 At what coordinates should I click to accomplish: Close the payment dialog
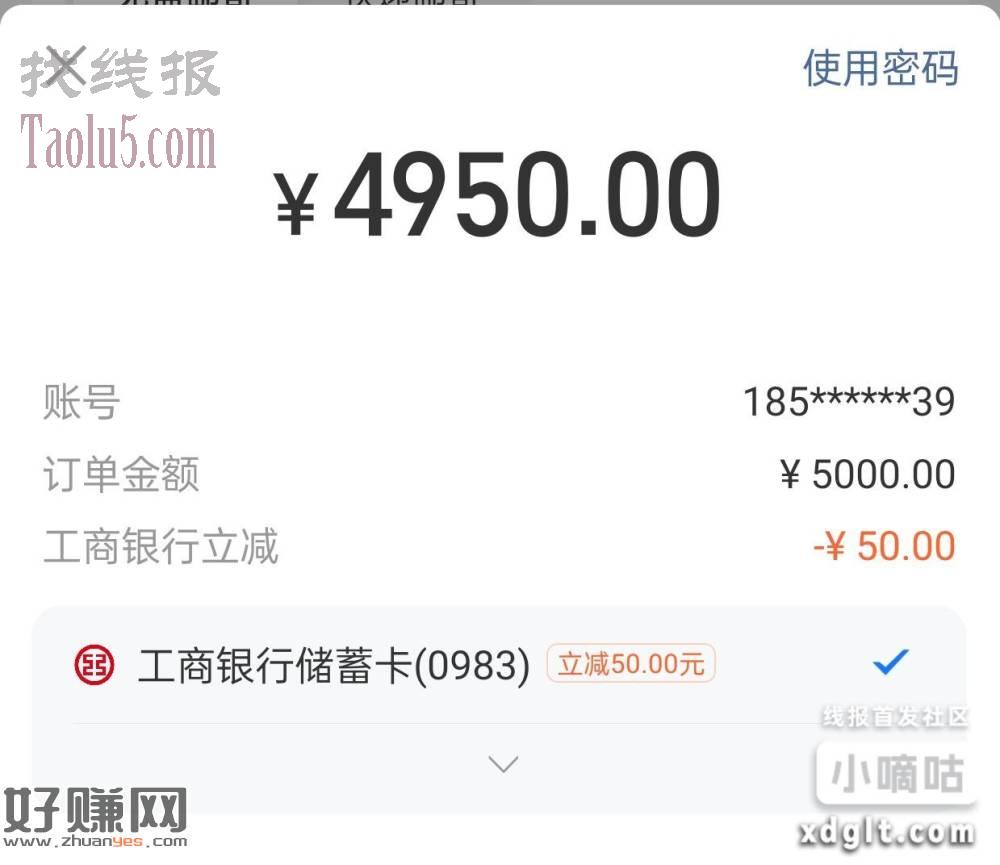coord(64,67)
